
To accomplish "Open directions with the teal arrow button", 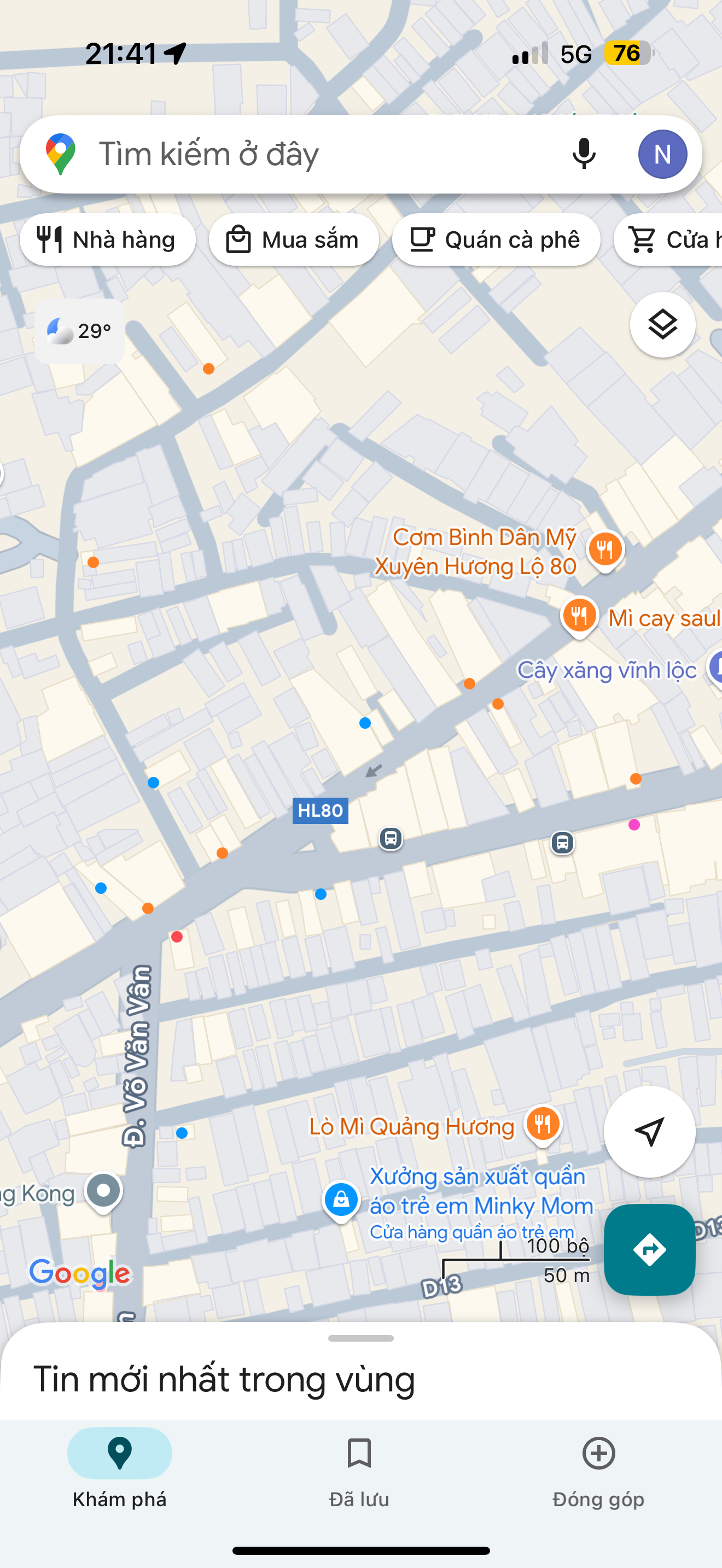I will click(x=649, y=1250).
